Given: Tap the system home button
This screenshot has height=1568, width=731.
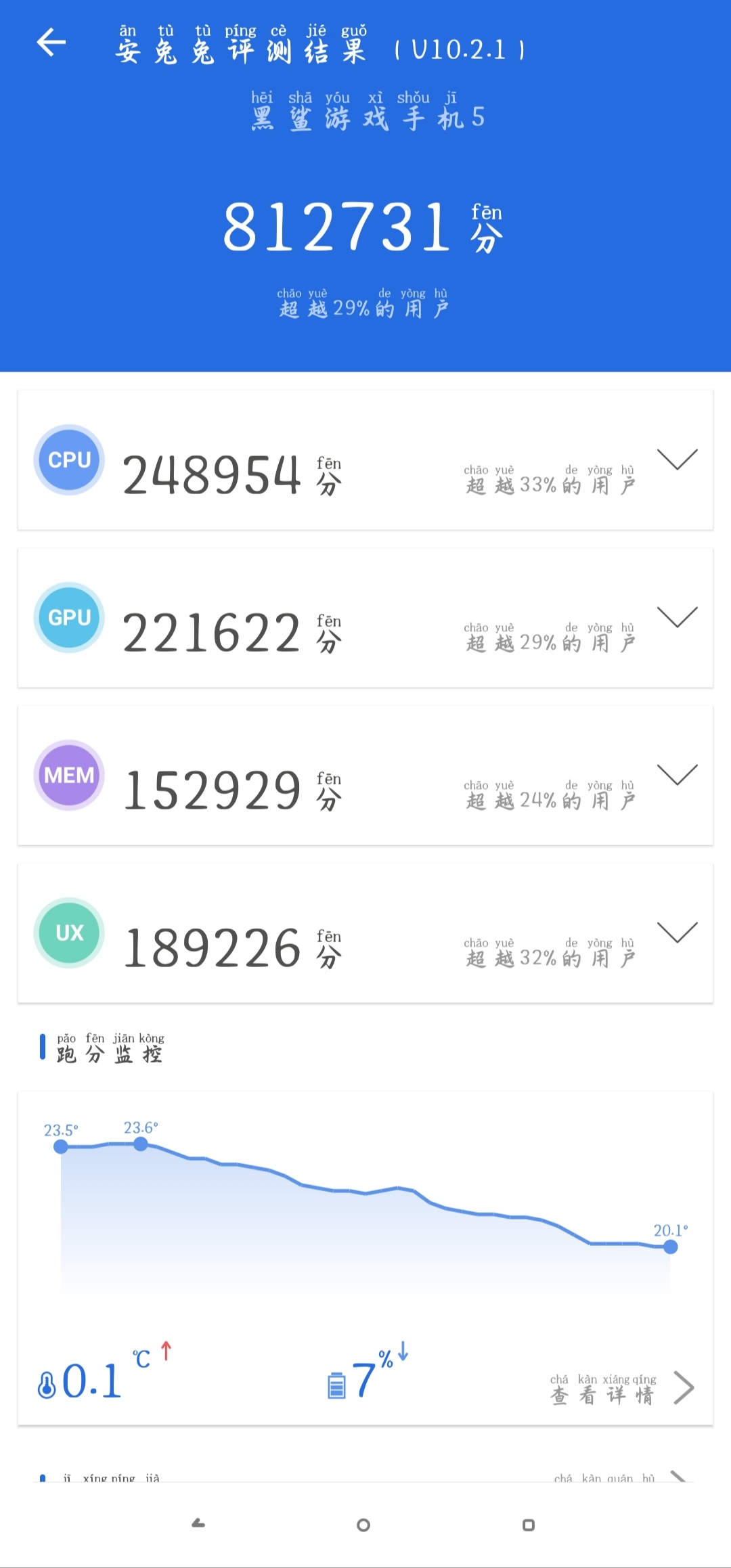Looking at the screenshot, I should pyautogui.click(x=363, y=1525).
